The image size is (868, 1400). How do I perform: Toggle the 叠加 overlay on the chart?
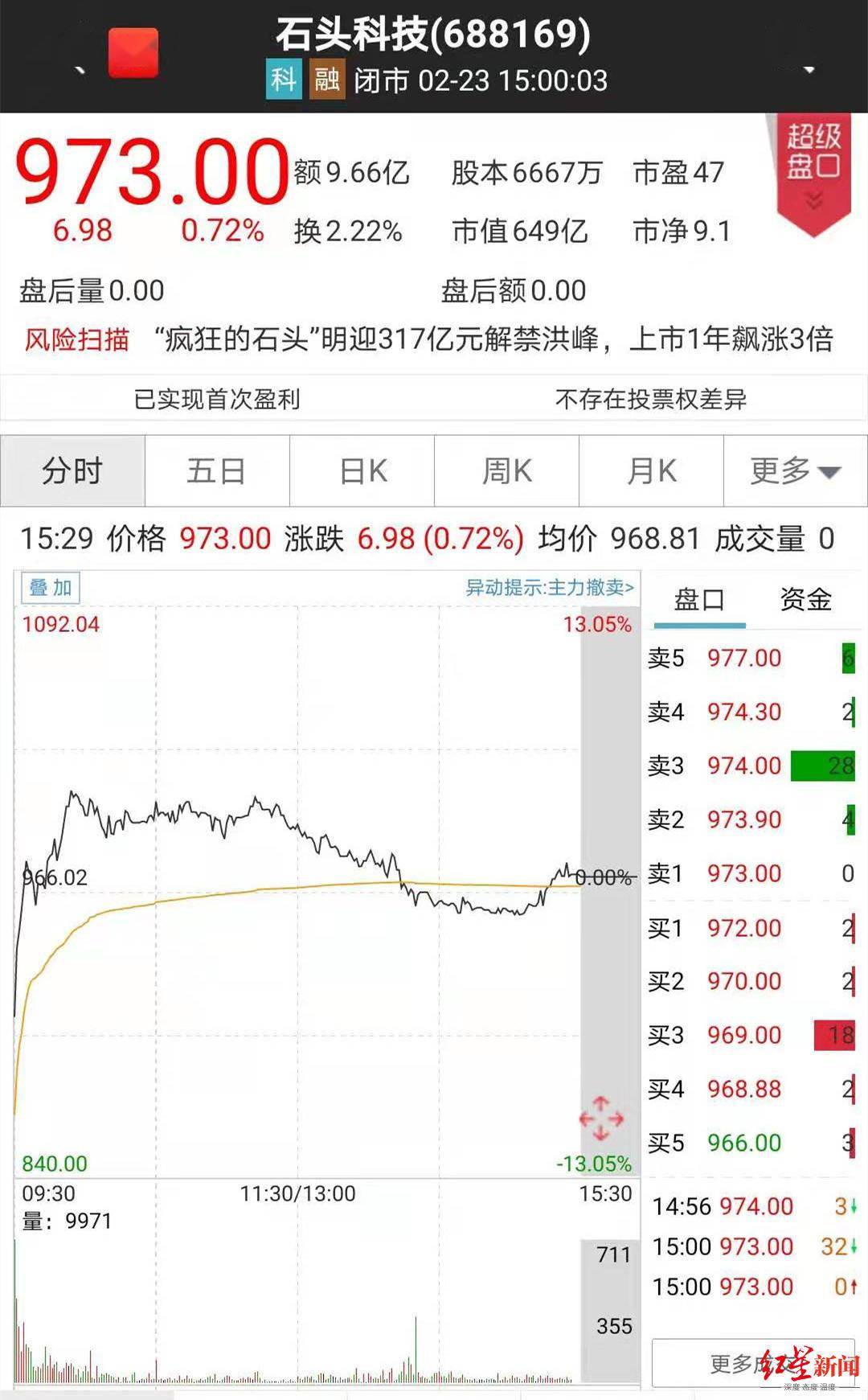(x=50, y=588)
